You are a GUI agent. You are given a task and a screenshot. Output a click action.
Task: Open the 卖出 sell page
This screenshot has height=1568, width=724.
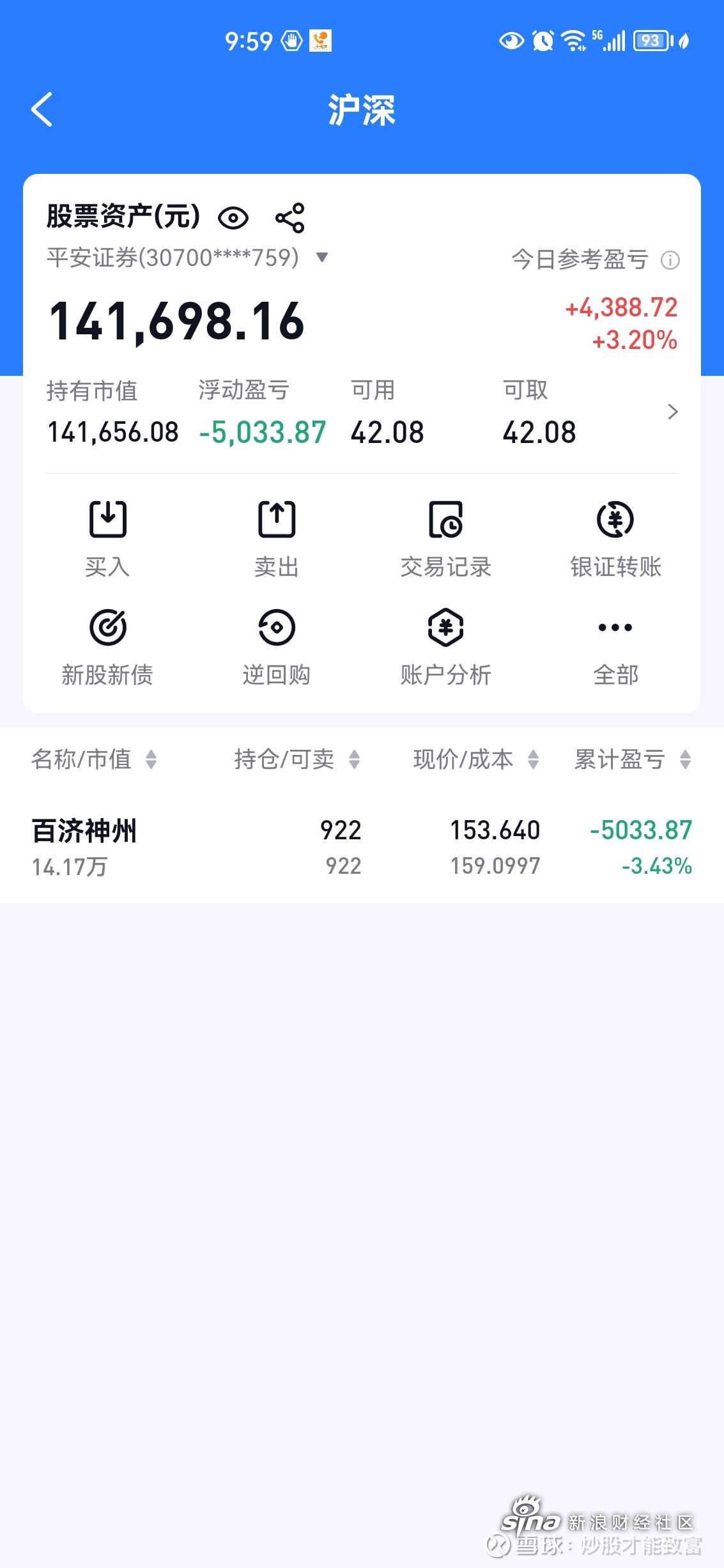[277, 539]
